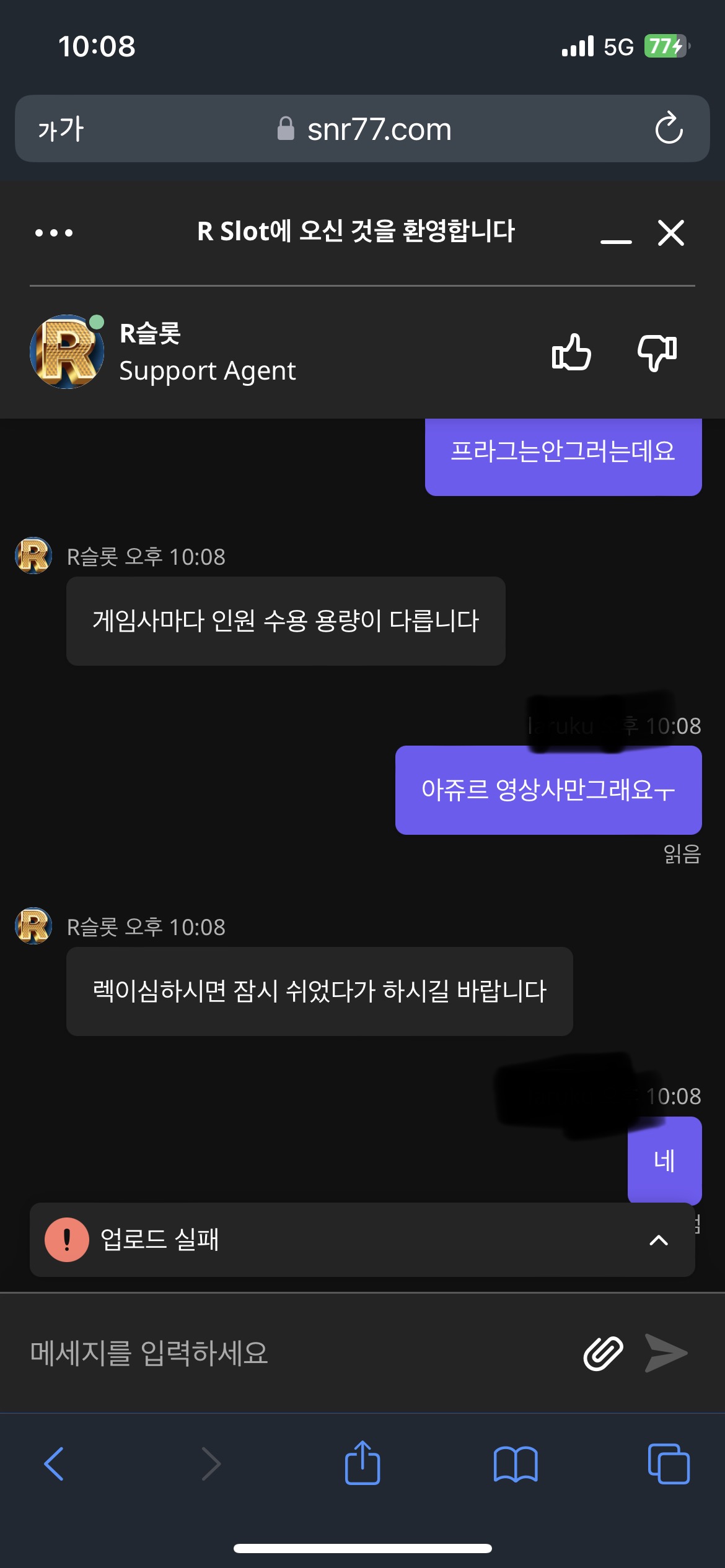Rate the support agent with thumbs down

coord(657,353)
